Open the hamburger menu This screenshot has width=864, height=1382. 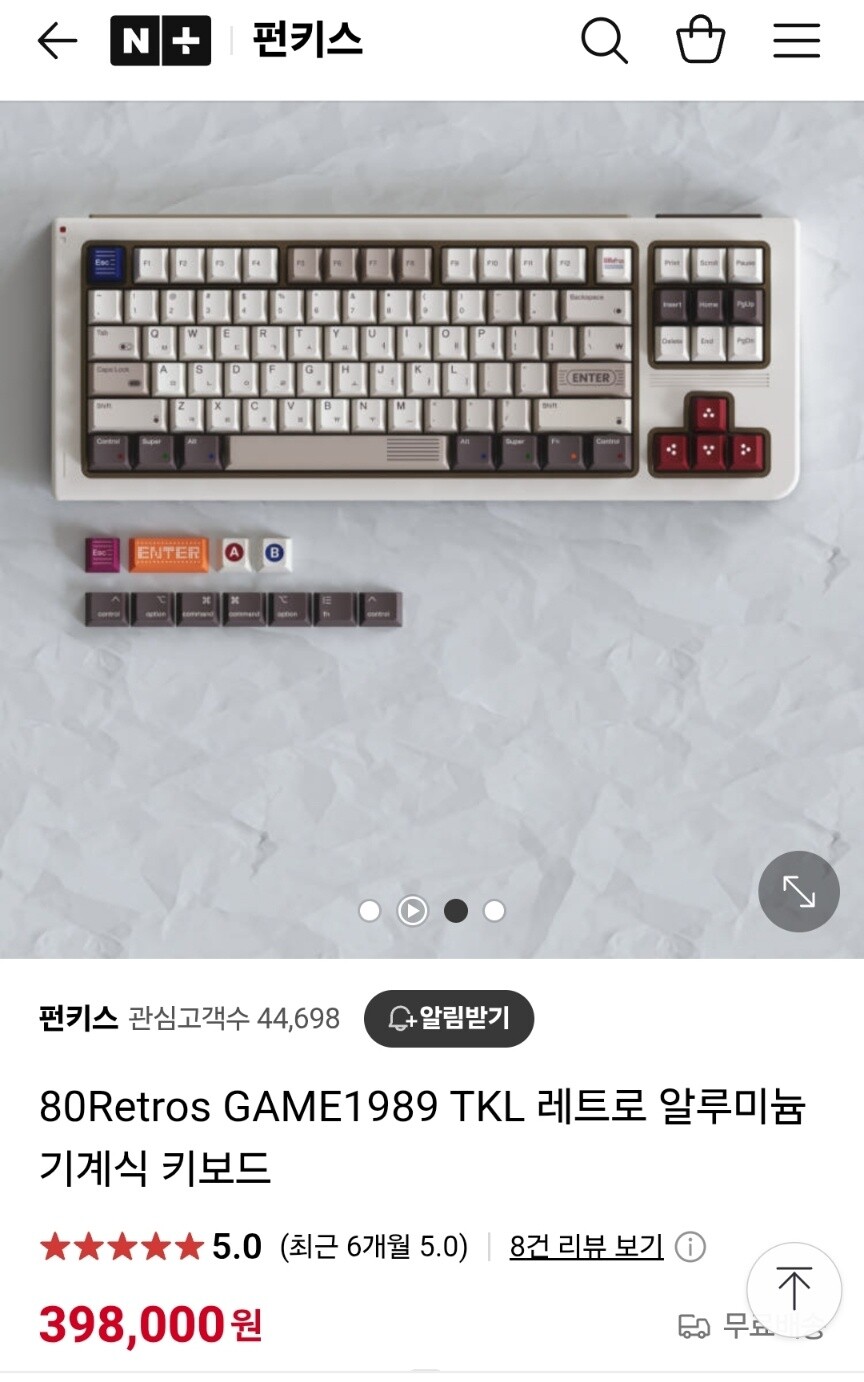click(x=796, y=42)
